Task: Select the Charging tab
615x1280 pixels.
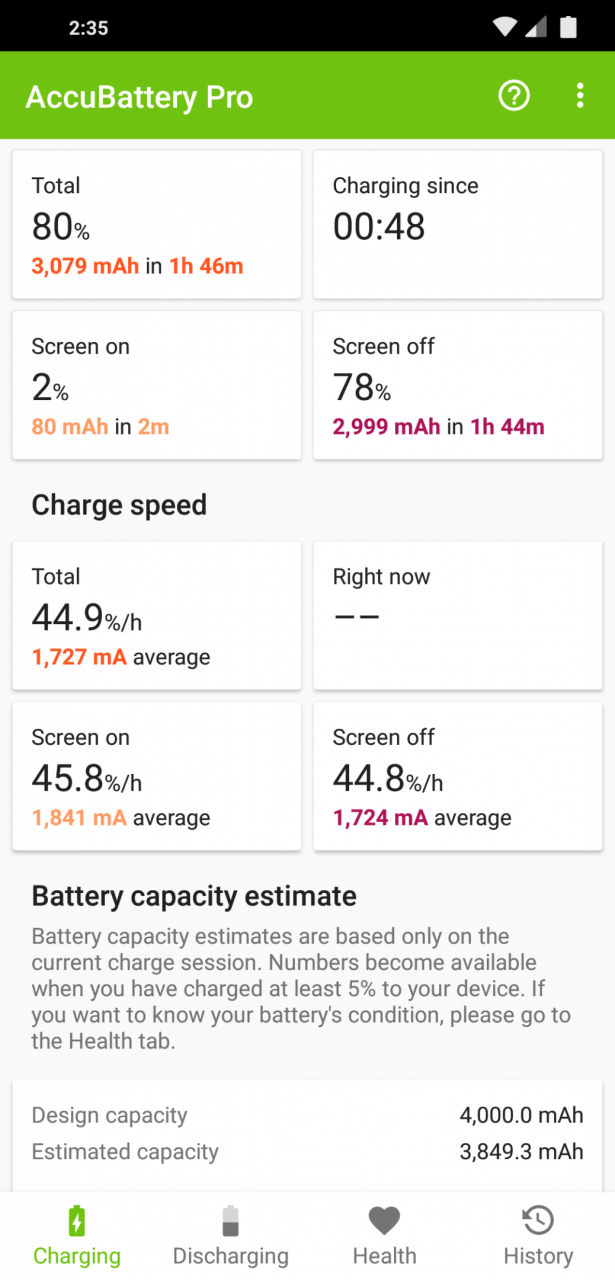Action: (x=77, y=1236)
